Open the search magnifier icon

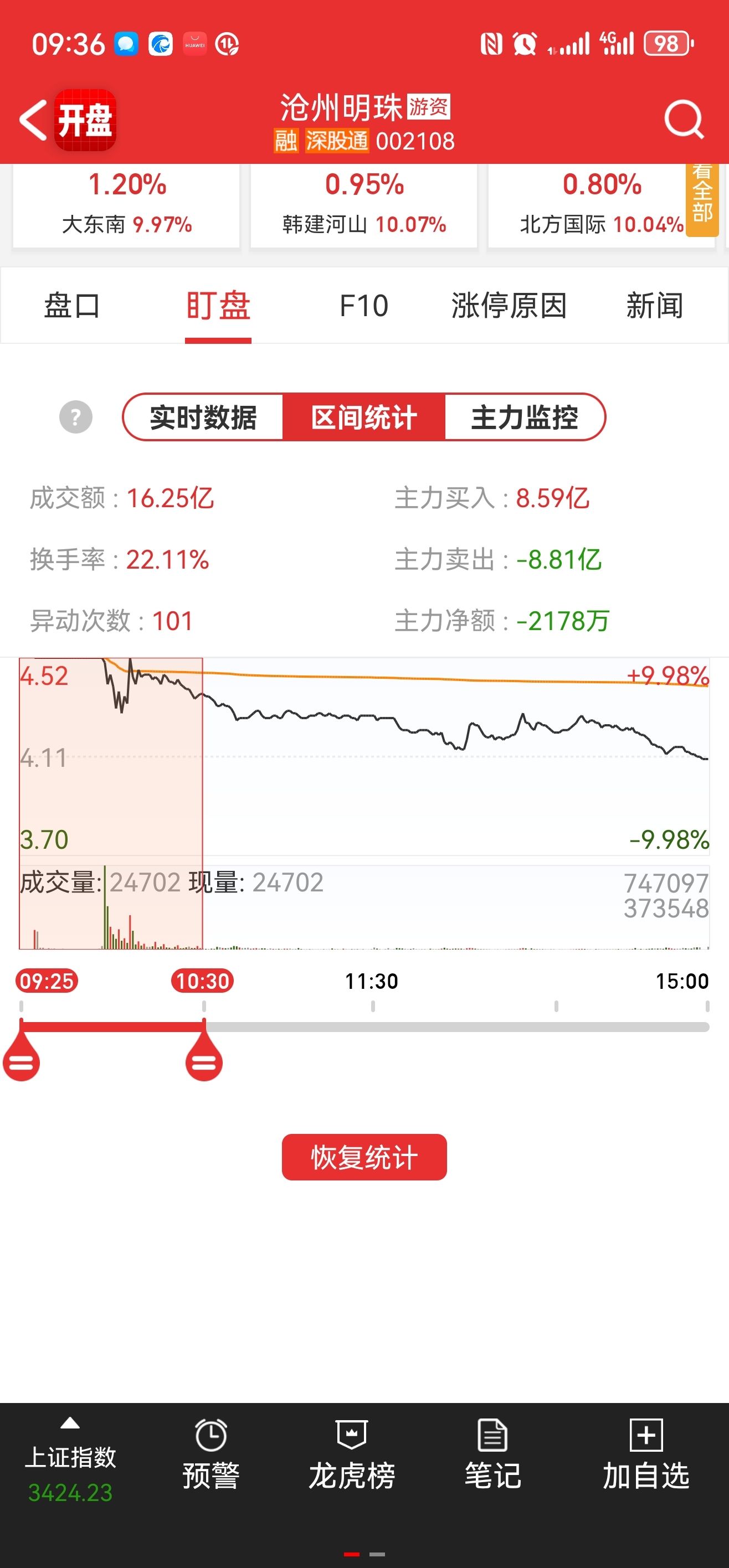pyautogui.click(x=684, y=119)
